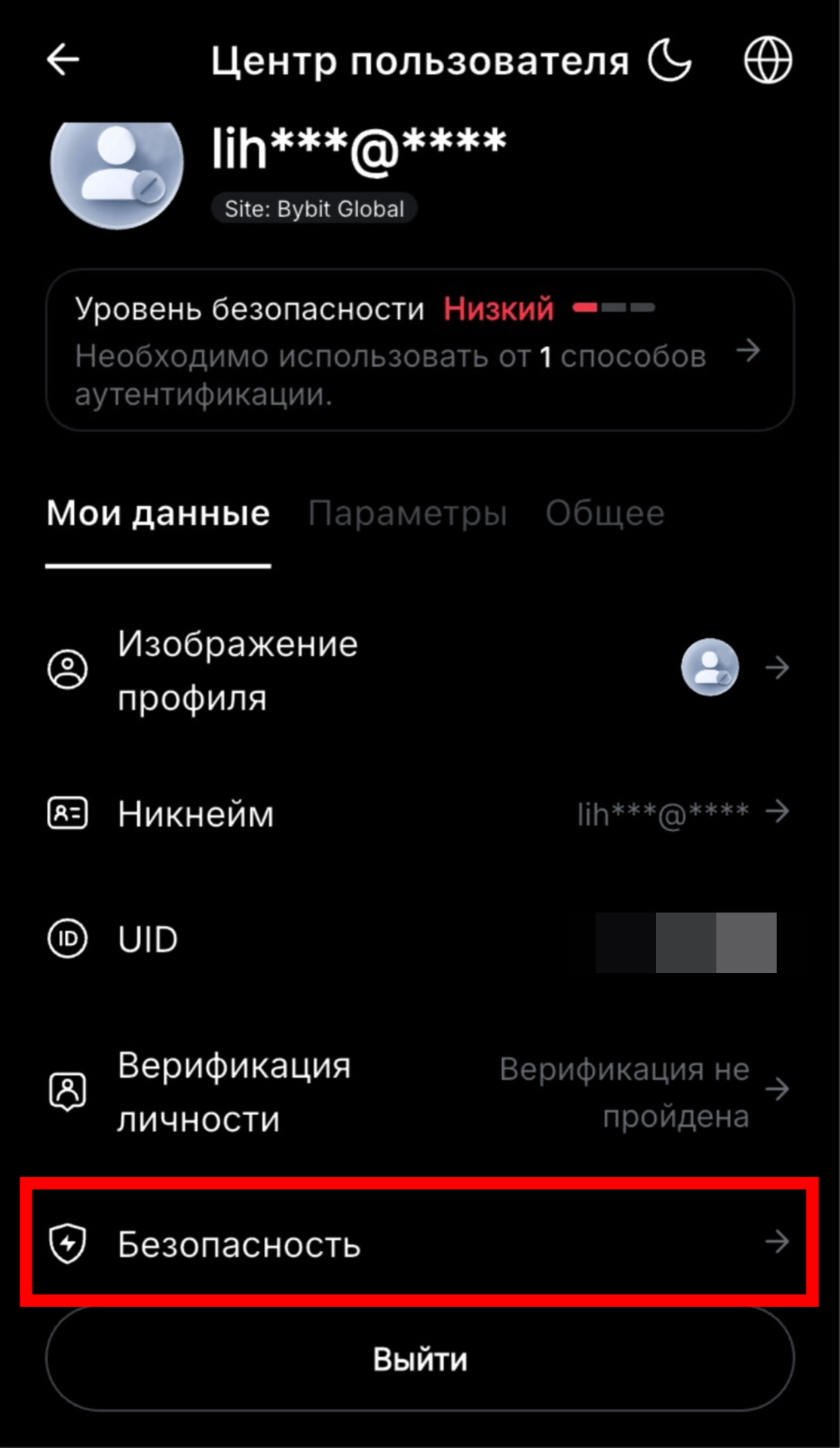Switch to the Общее tab
Viewport: 840px width, 1448px height.
click(x=605, y=514)
